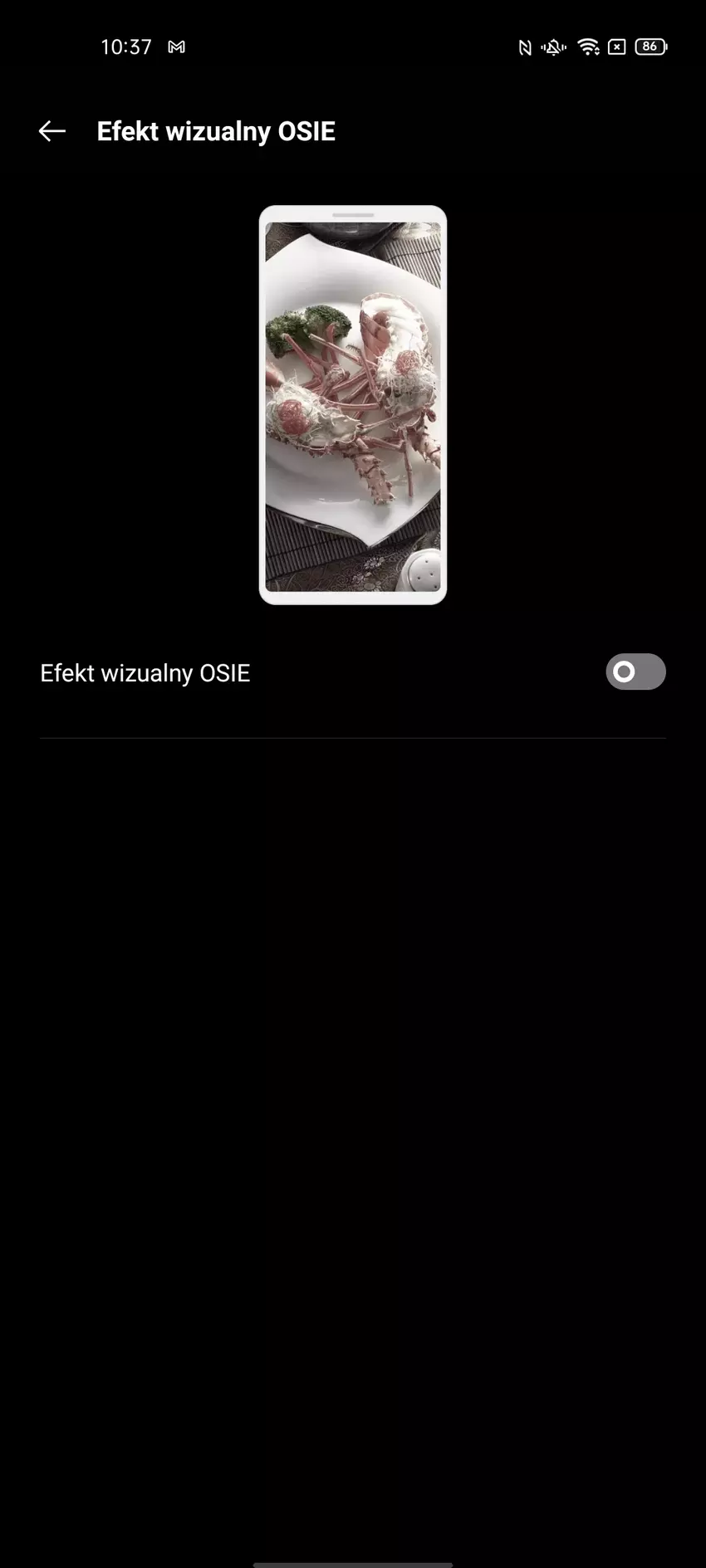The image size is (706, 1568).
Task: Tap the Efekt wizualny OSIE header title
Action: 216,131
